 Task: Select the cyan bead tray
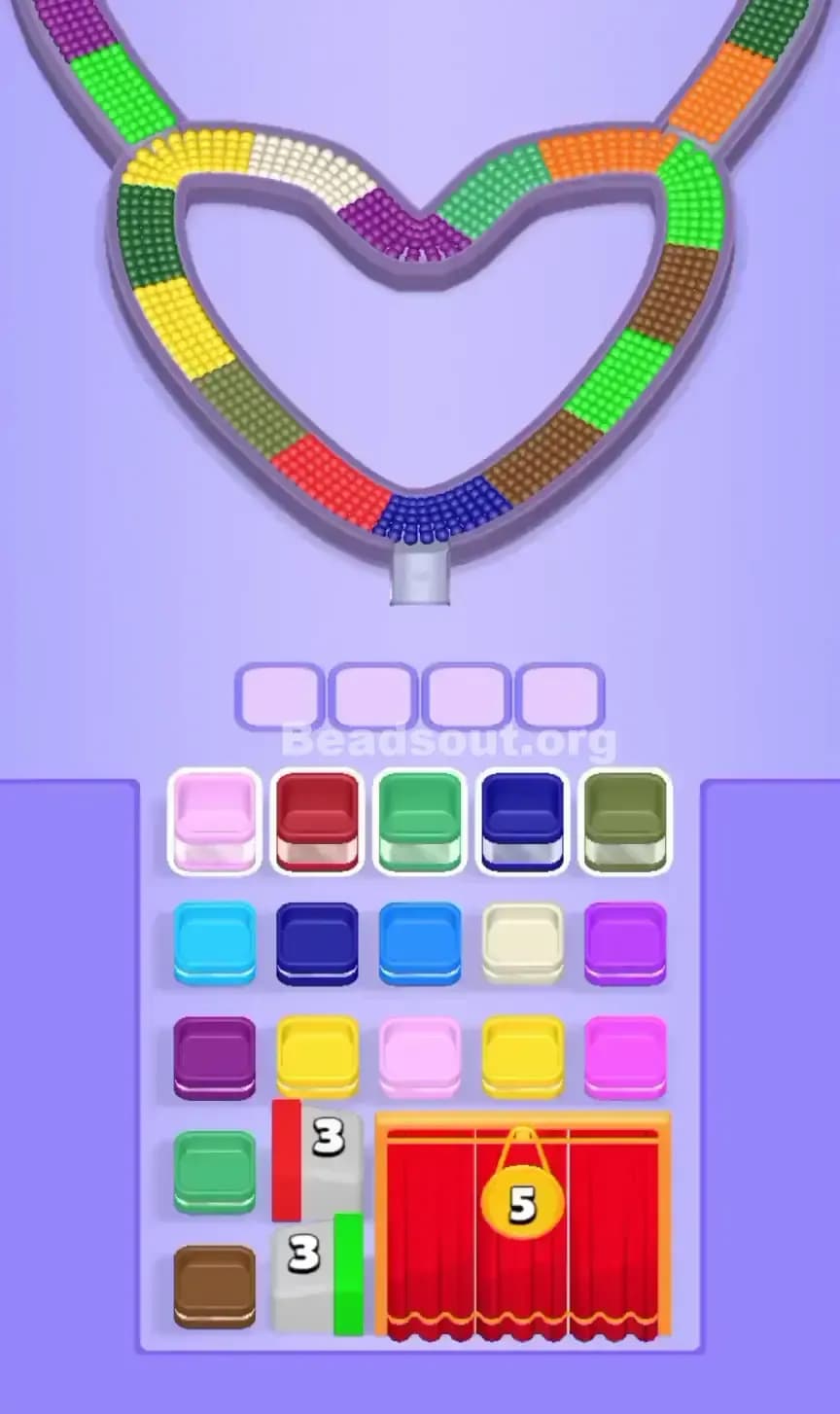(x=213, y=941)
